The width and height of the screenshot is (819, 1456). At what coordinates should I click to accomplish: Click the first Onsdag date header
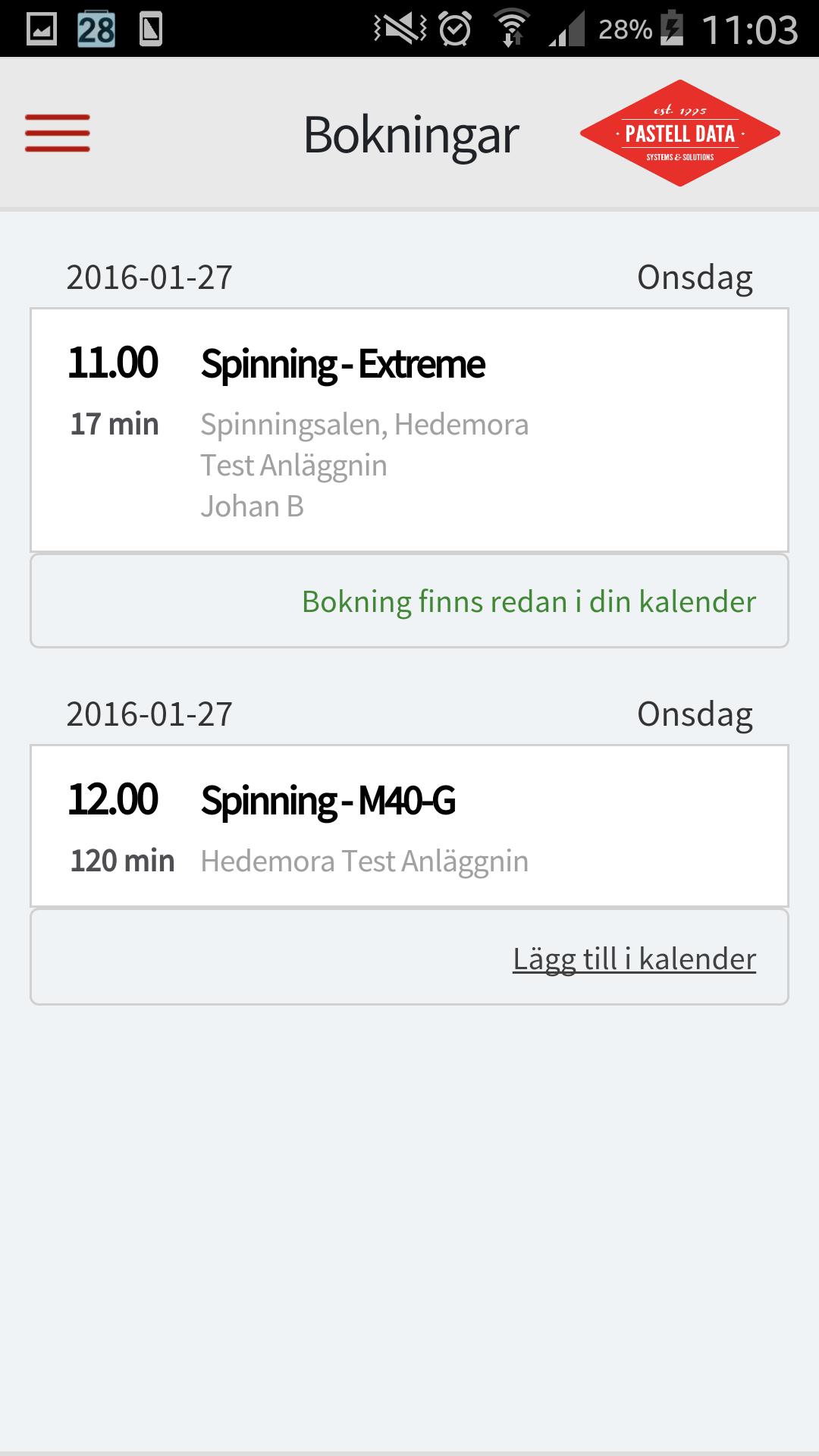695,277
